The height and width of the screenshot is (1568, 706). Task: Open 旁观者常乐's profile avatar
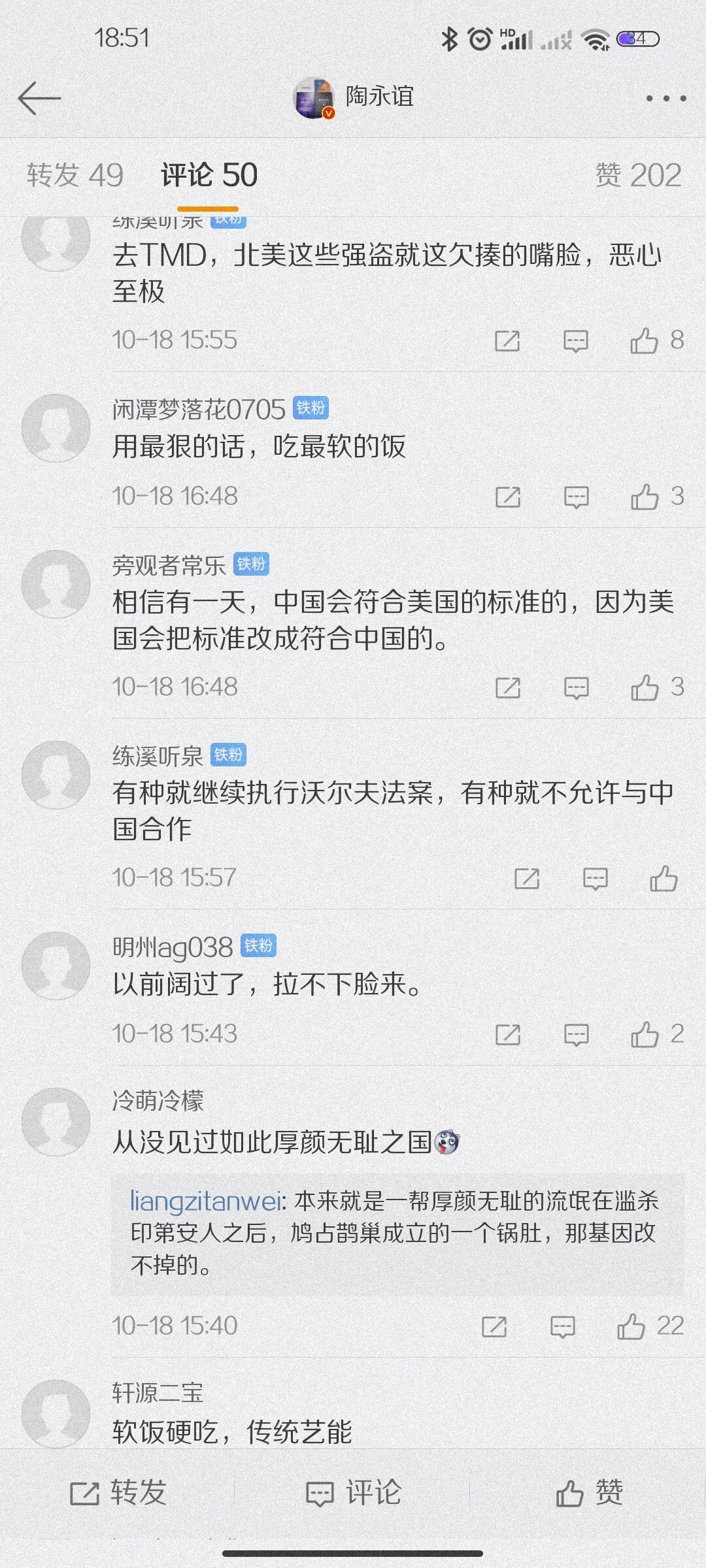[x=56, y=584]
